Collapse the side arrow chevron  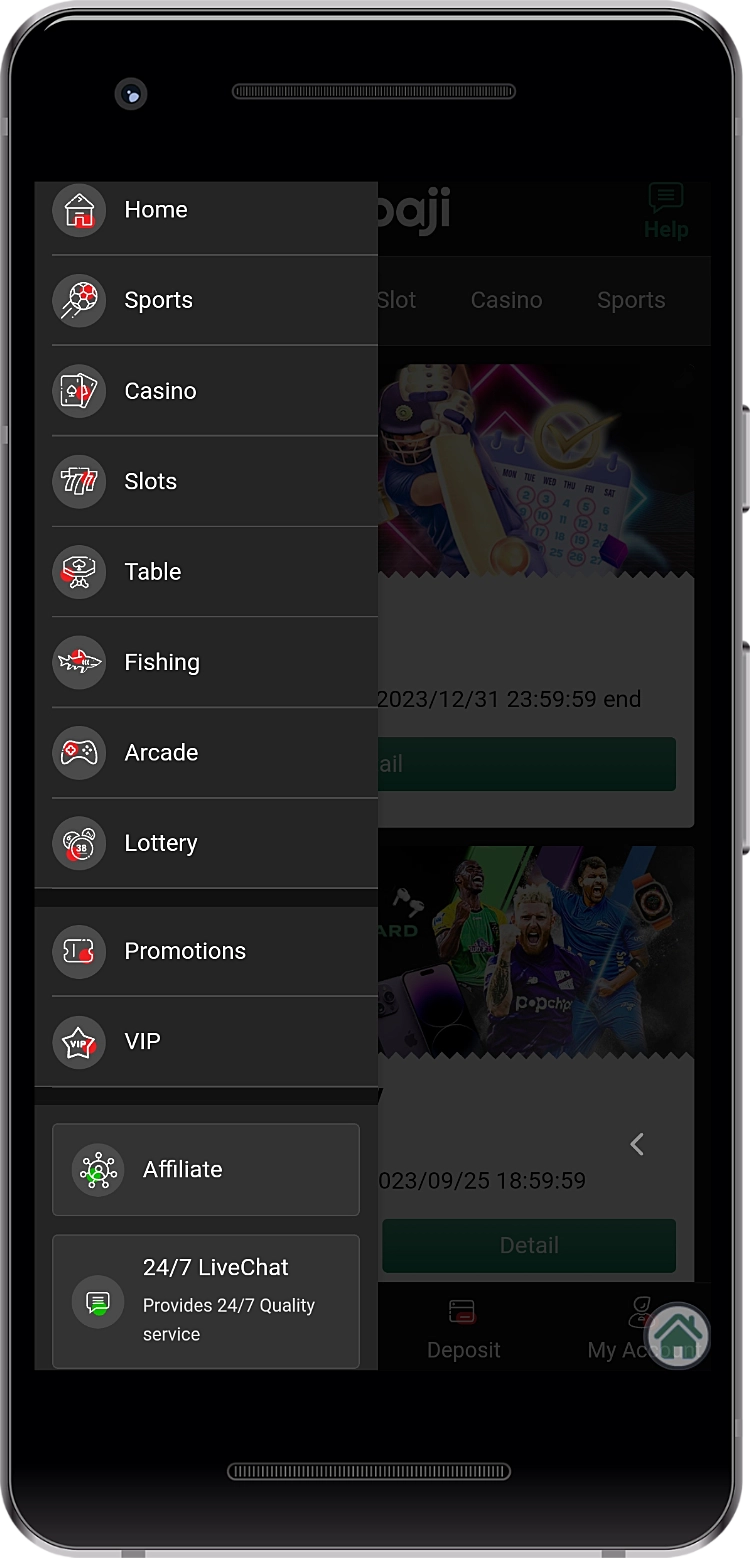pos(637,1144)
